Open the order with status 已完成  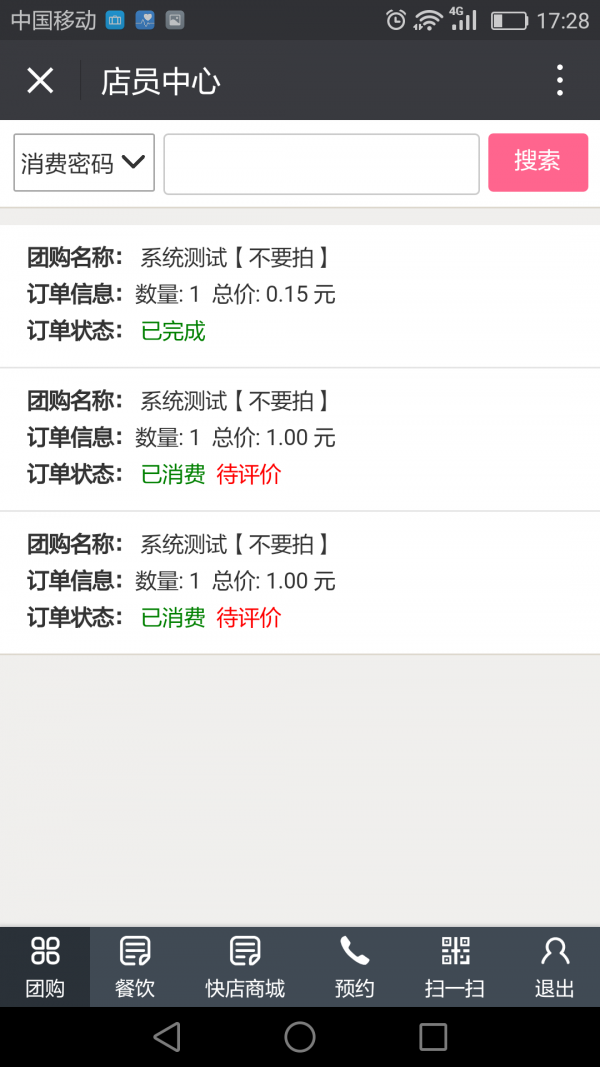click(x=300, y=295)
